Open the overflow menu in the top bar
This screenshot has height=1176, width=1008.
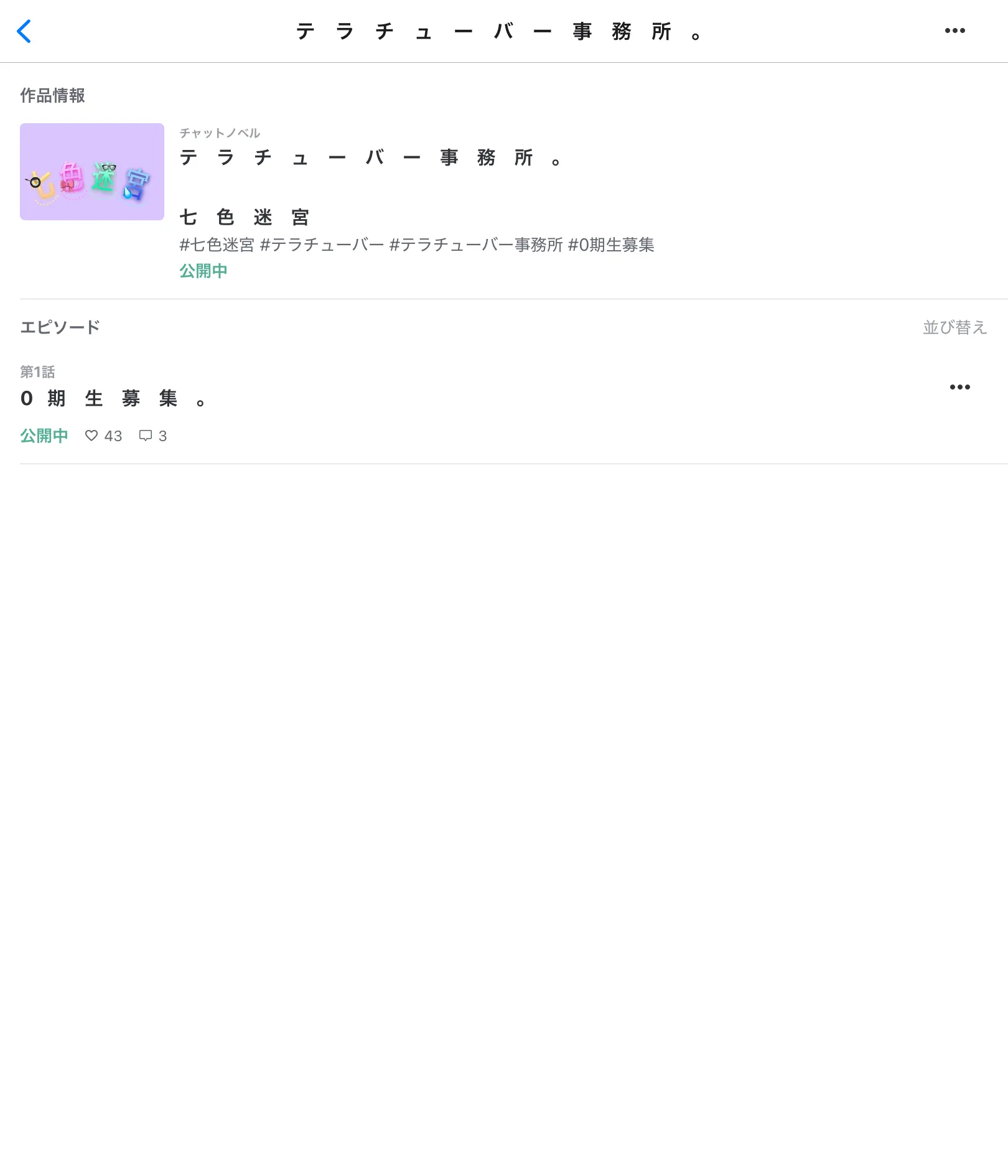tap(954, 30)
